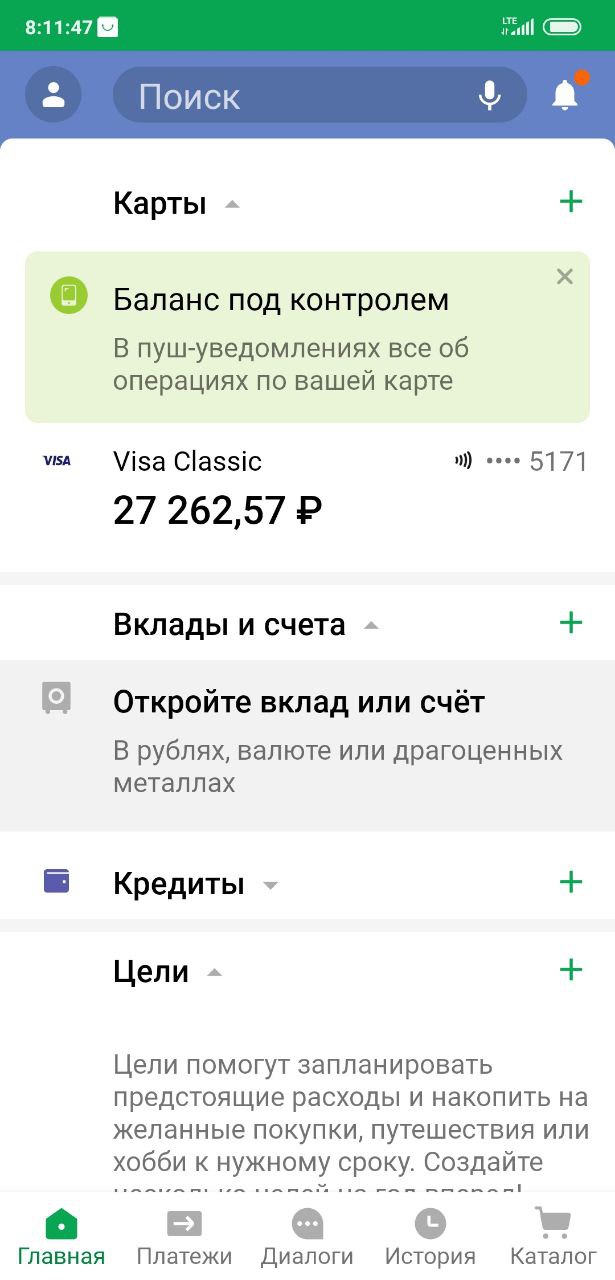Expand the Кредиты section

pos(269,885)
